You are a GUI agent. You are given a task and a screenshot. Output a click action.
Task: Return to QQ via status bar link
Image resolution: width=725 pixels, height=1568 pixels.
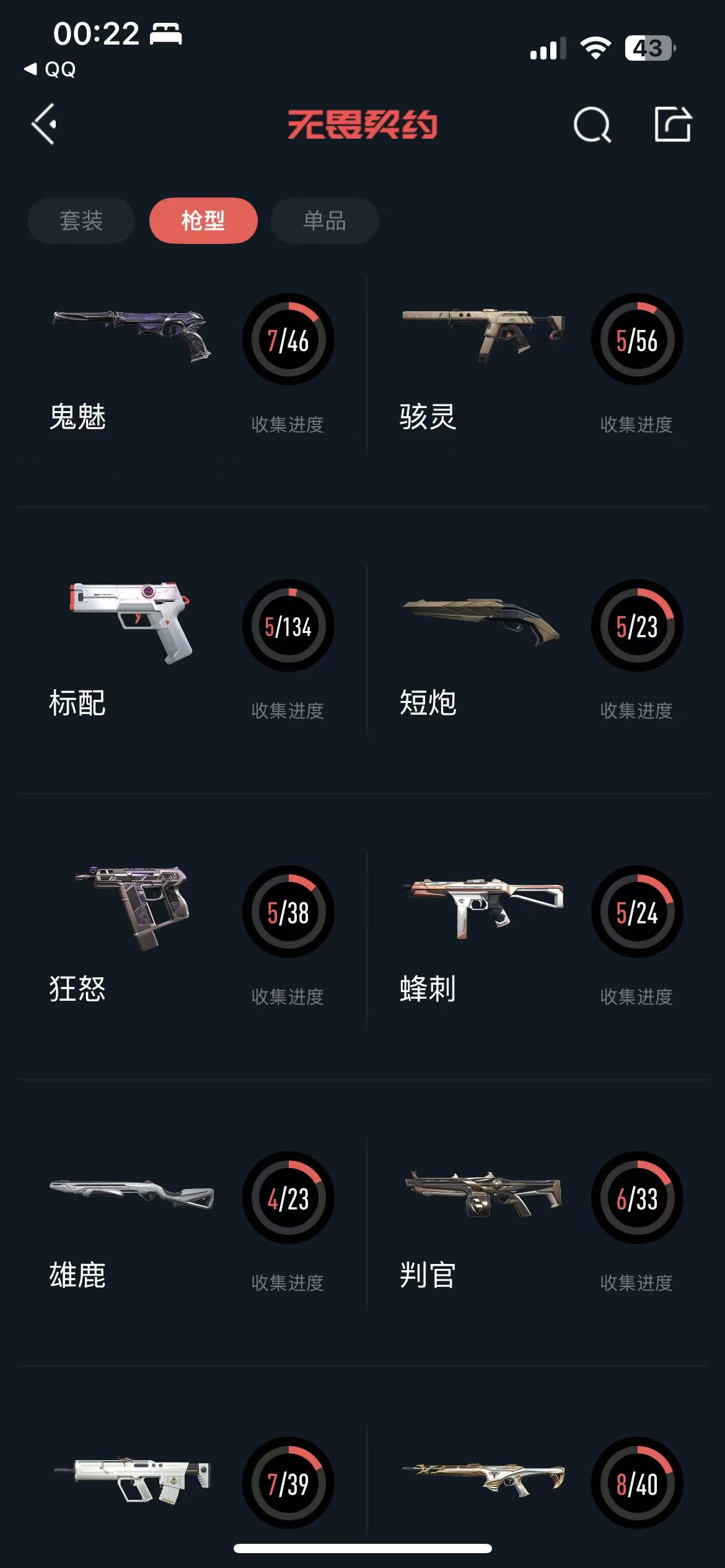[51, 69]
